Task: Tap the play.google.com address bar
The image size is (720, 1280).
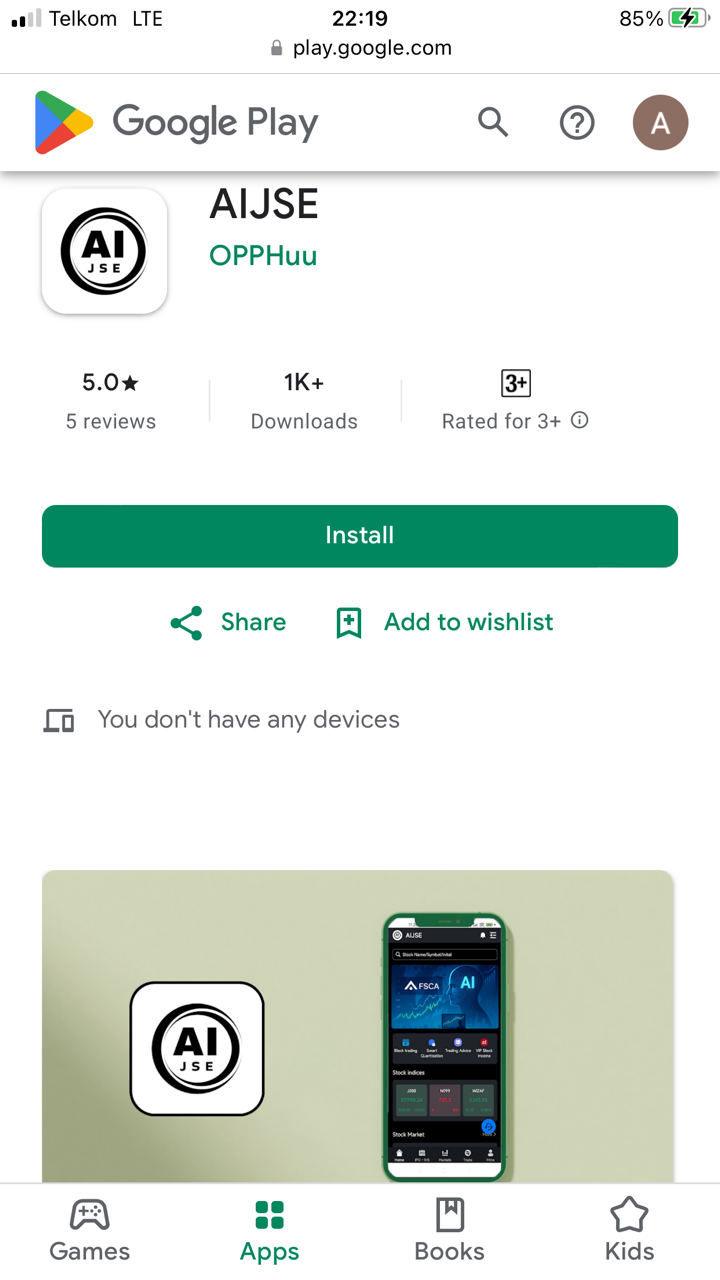Action: (x=360, y=48)
